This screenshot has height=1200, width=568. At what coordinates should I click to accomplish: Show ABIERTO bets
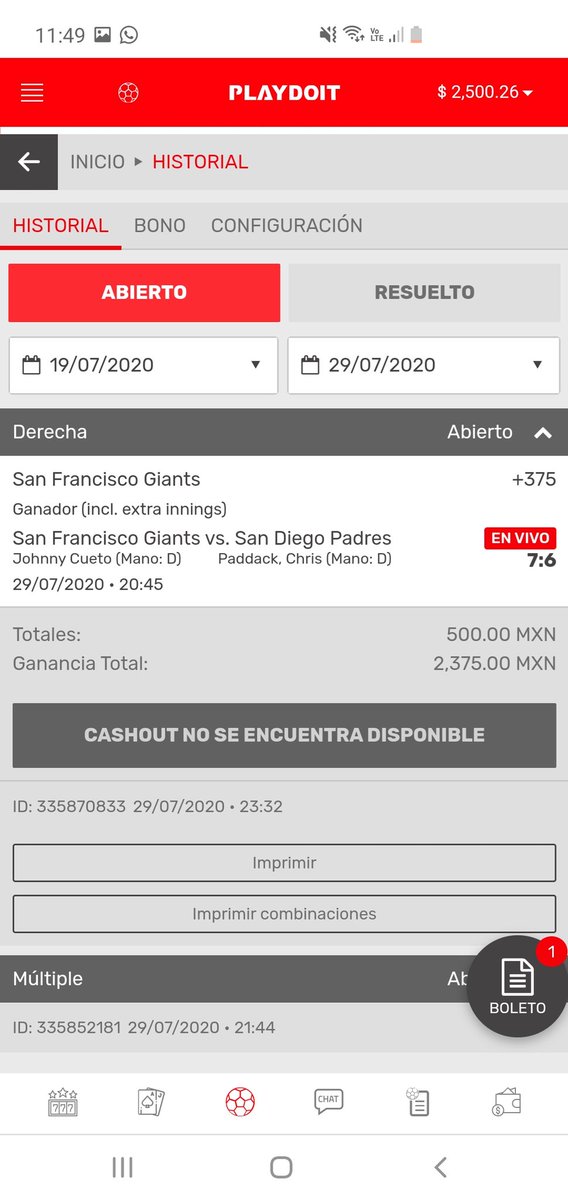coord(144,293)
